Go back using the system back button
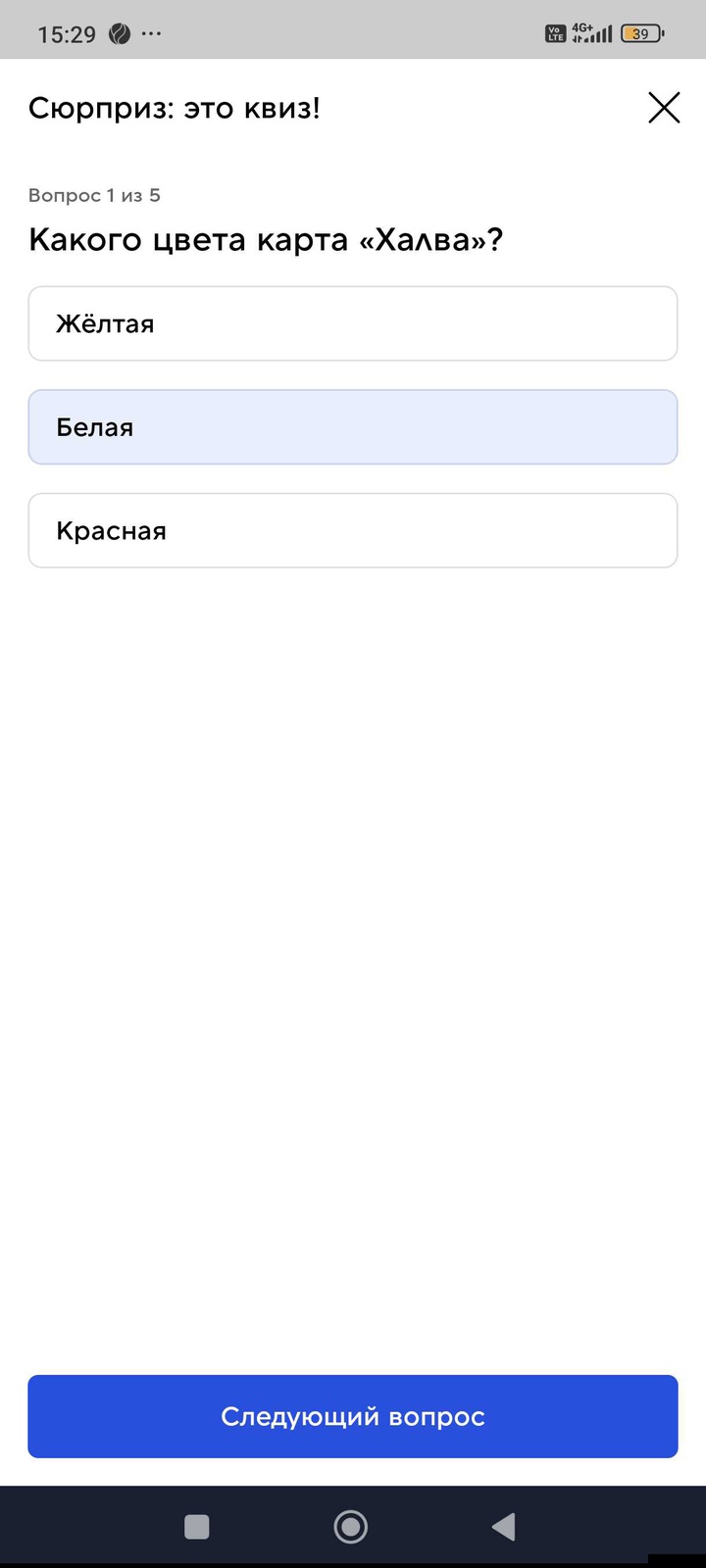 (504, 1526)
